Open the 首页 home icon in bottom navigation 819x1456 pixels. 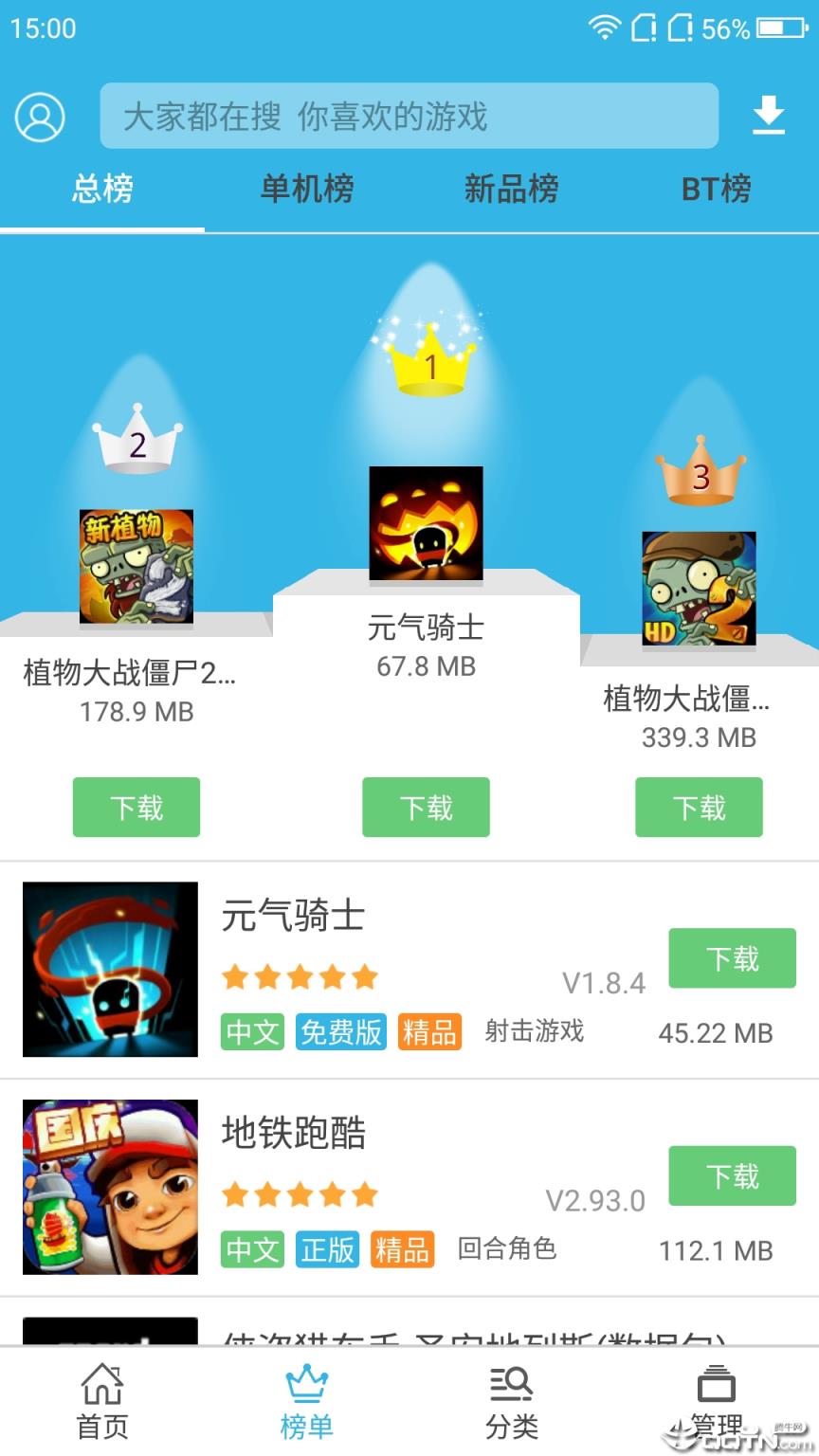[100, 1384]
